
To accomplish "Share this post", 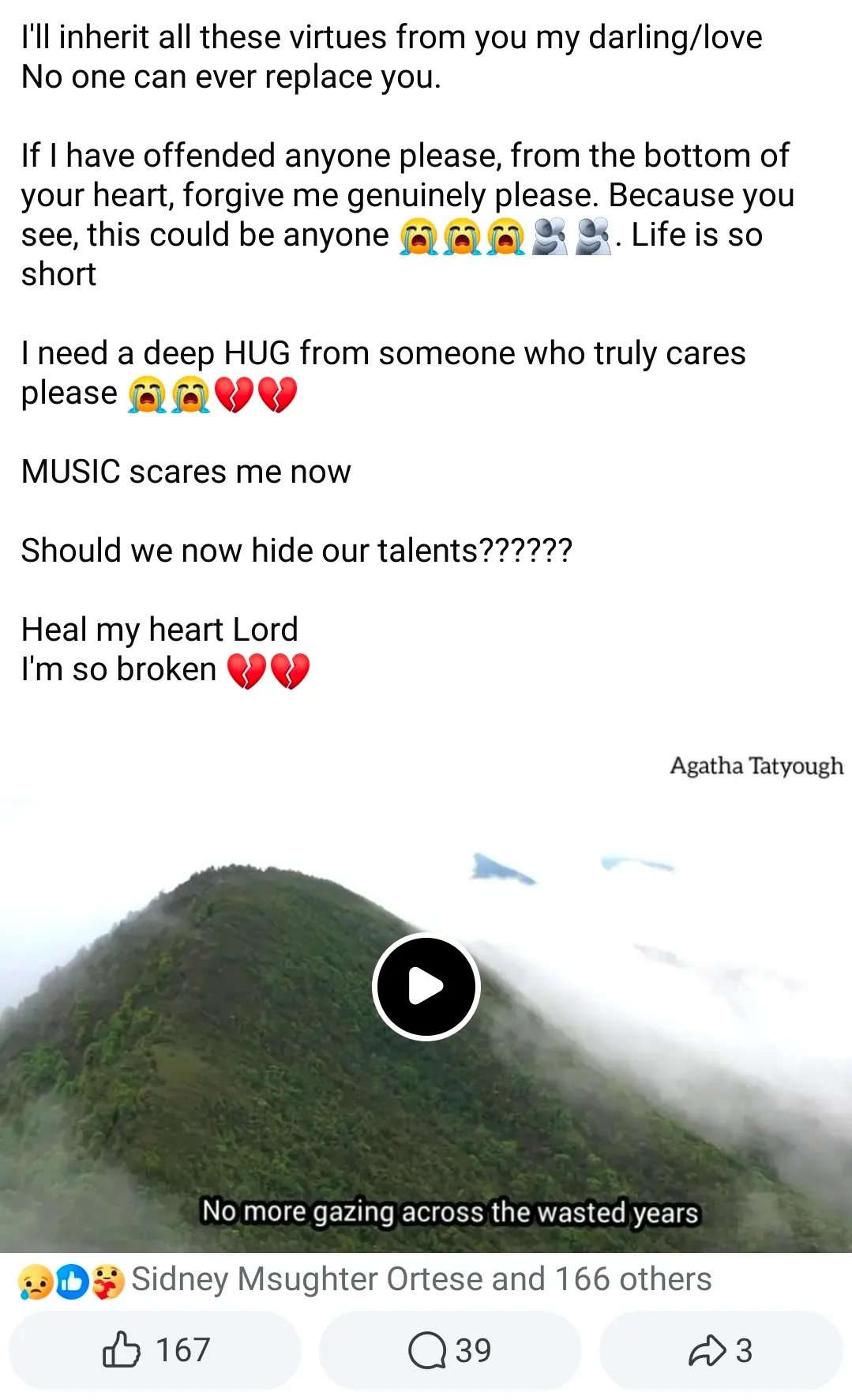I will tap(720, 1350).
